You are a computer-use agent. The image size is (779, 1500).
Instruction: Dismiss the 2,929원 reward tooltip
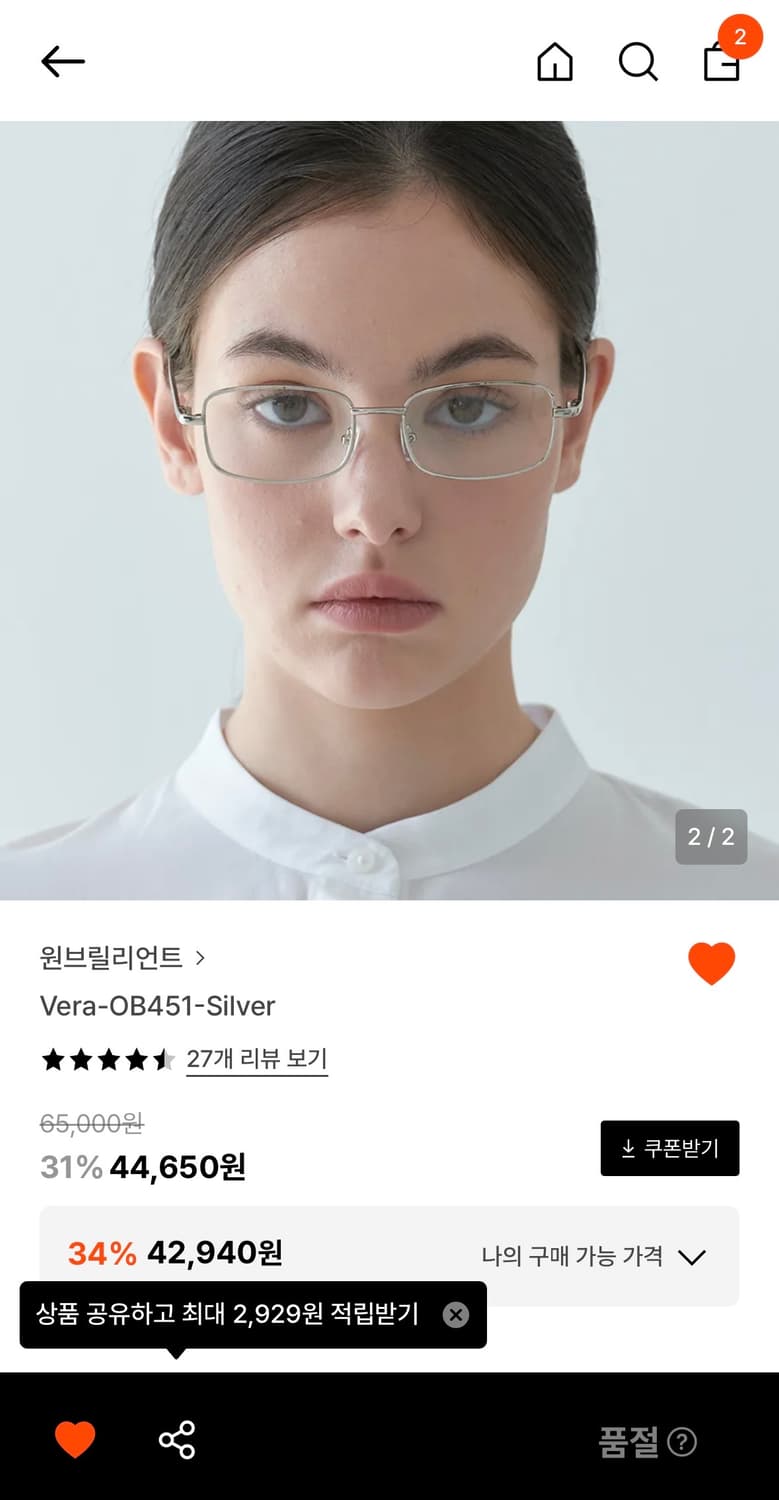(456, 1316)
